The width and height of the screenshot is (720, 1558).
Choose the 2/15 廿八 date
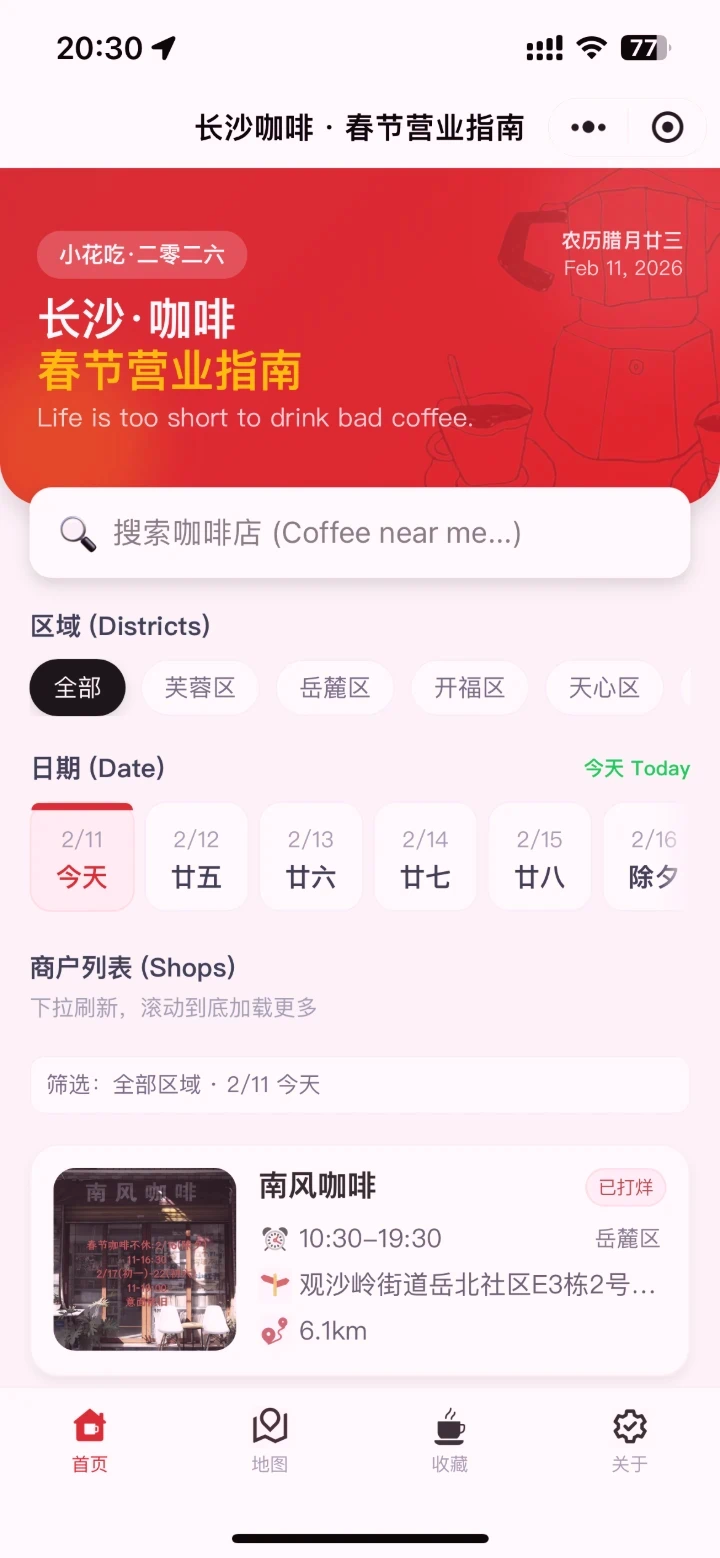click(540, 858)
